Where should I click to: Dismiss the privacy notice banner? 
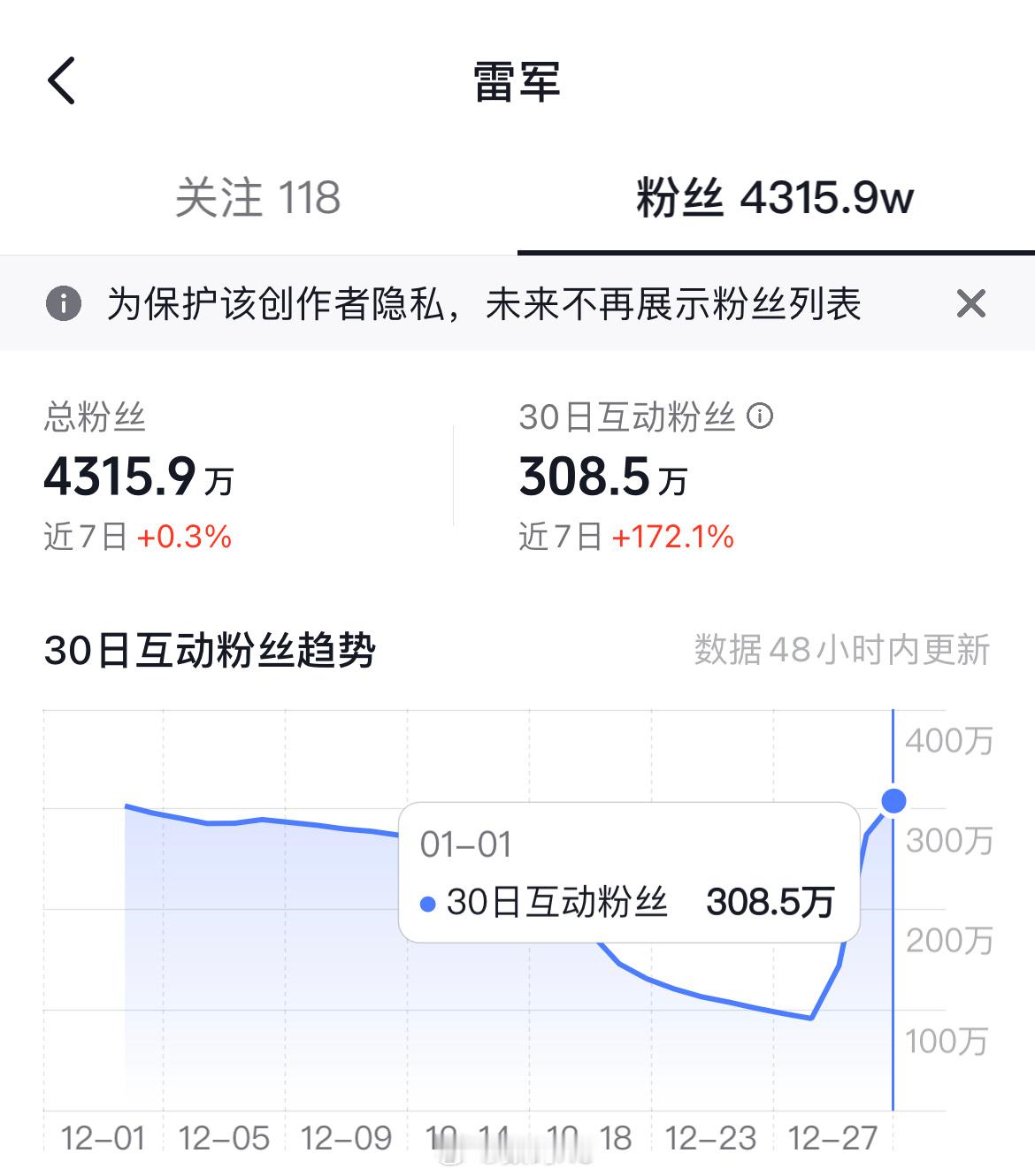coord(973,304)
